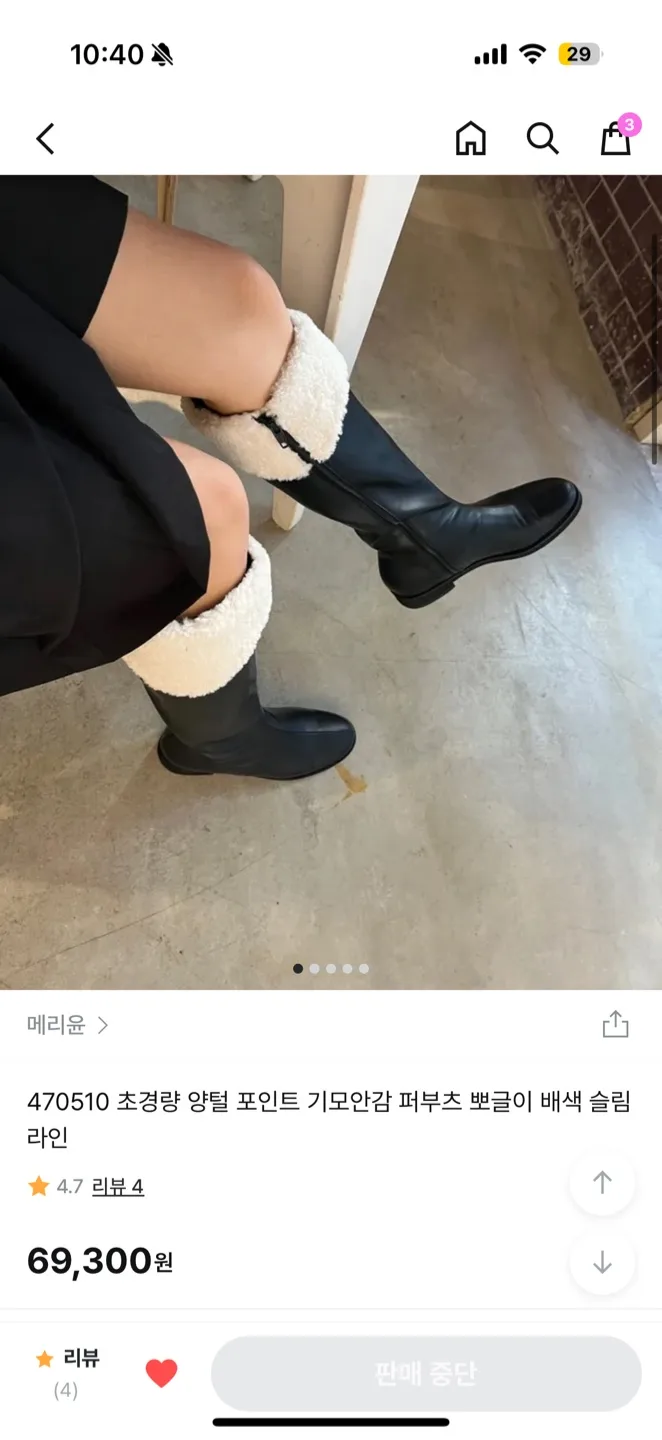Tap the 판매 중단 button
Image resolution: width=662 pixels, height=1440 pixels.
pyautogui.click(x=426, y=1373)
